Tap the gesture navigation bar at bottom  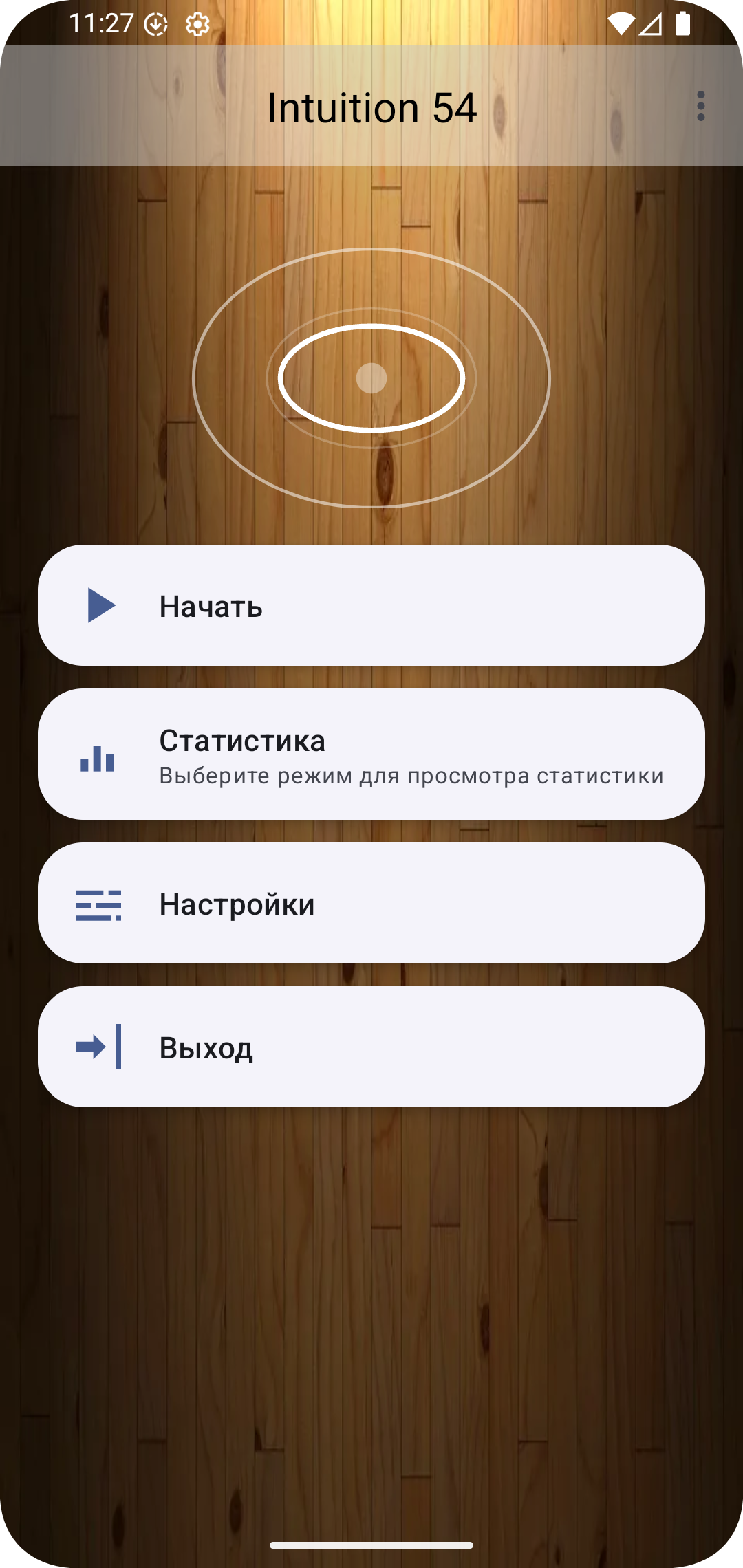point(371,1544)
